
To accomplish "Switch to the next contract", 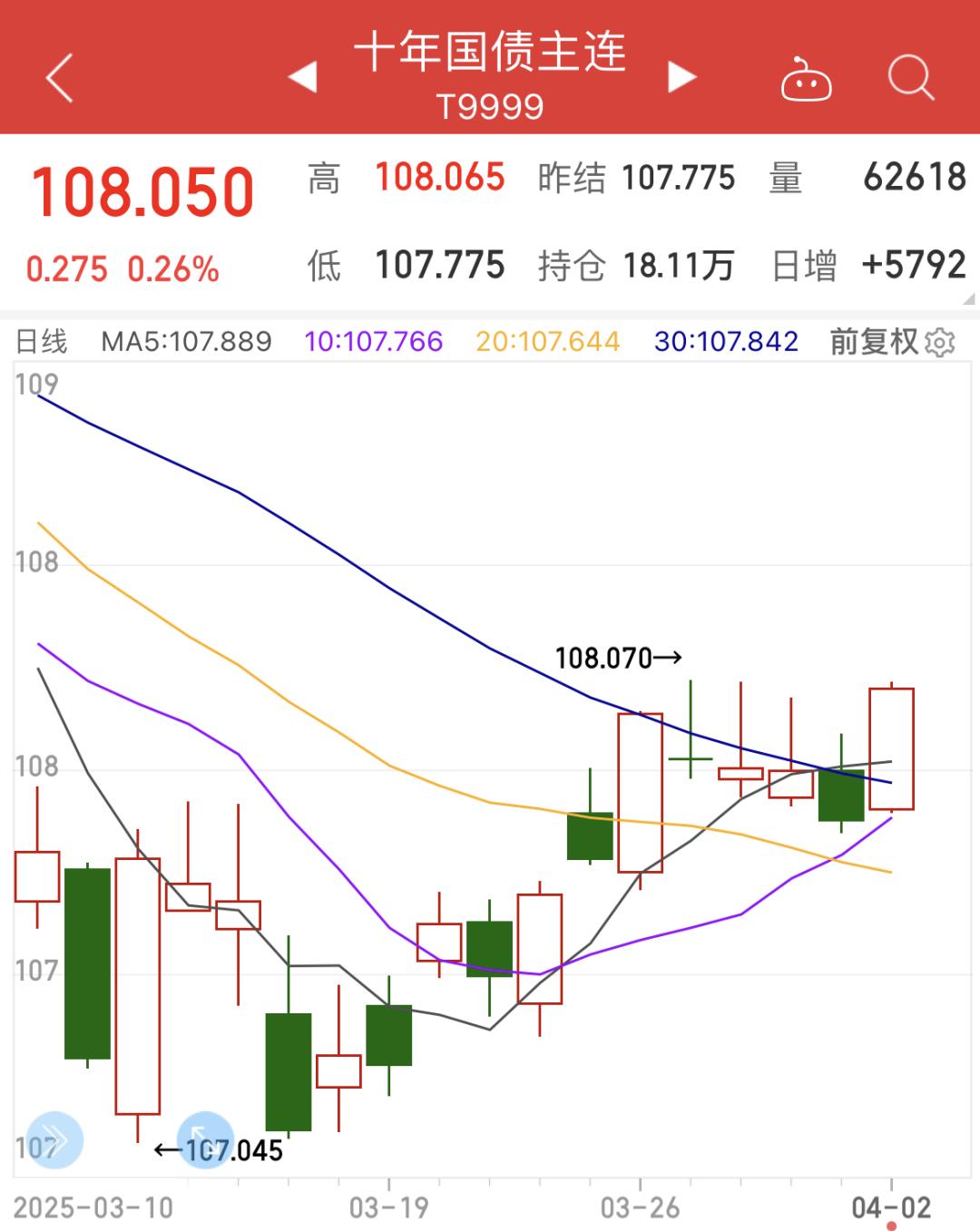I will [681, 77].
